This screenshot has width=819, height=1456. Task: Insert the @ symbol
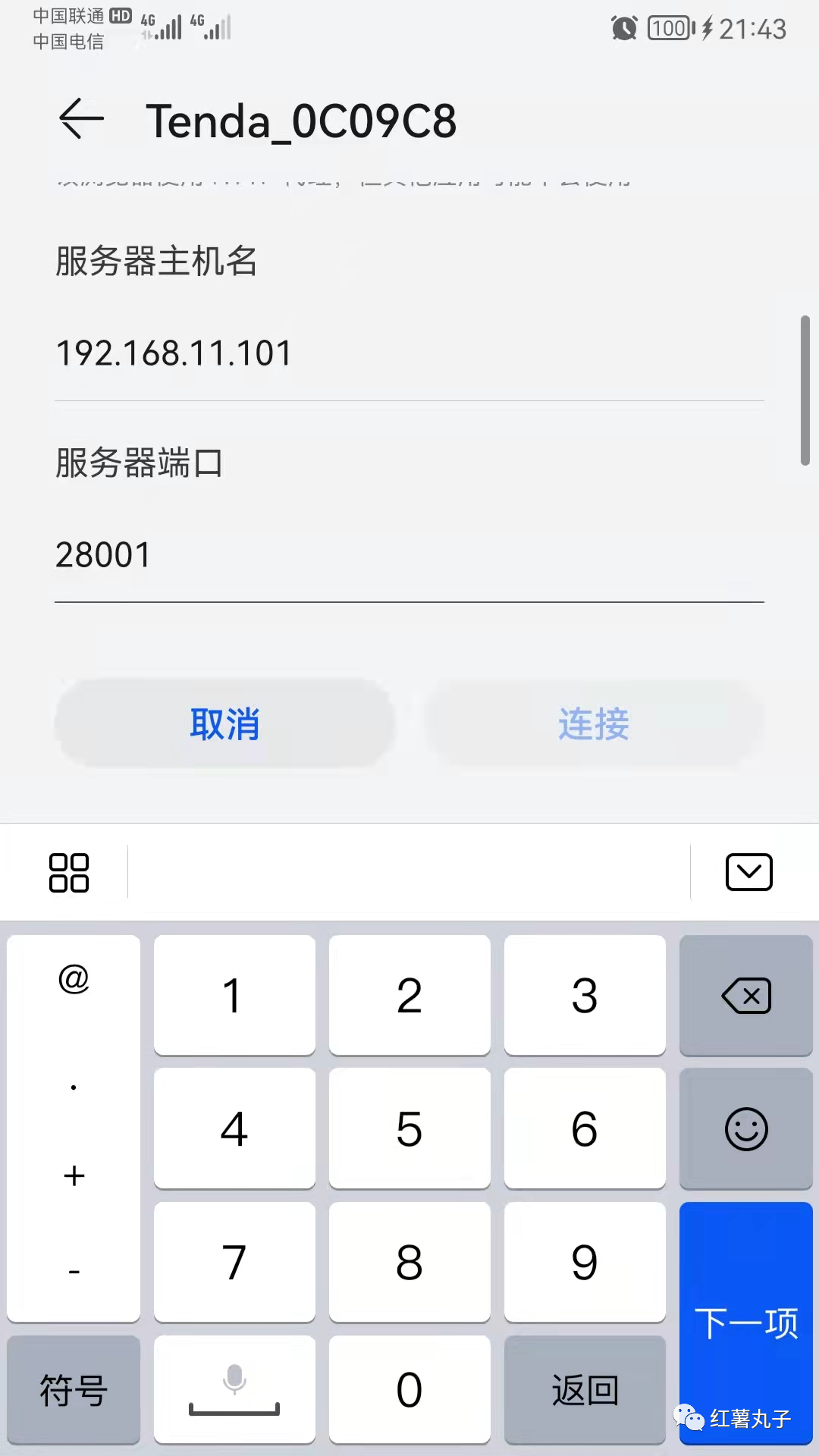click(x=74, y=979)
